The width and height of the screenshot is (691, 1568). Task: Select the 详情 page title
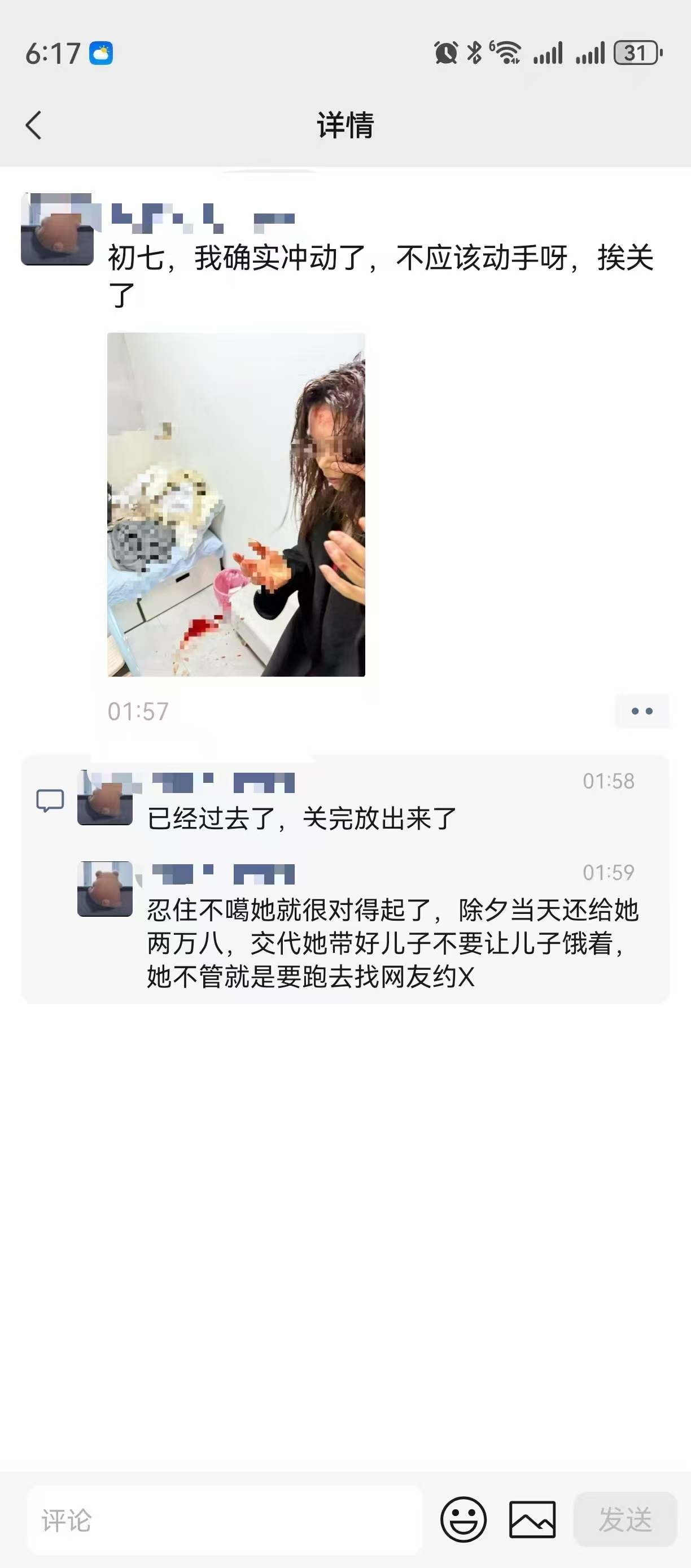click(345, 126)
